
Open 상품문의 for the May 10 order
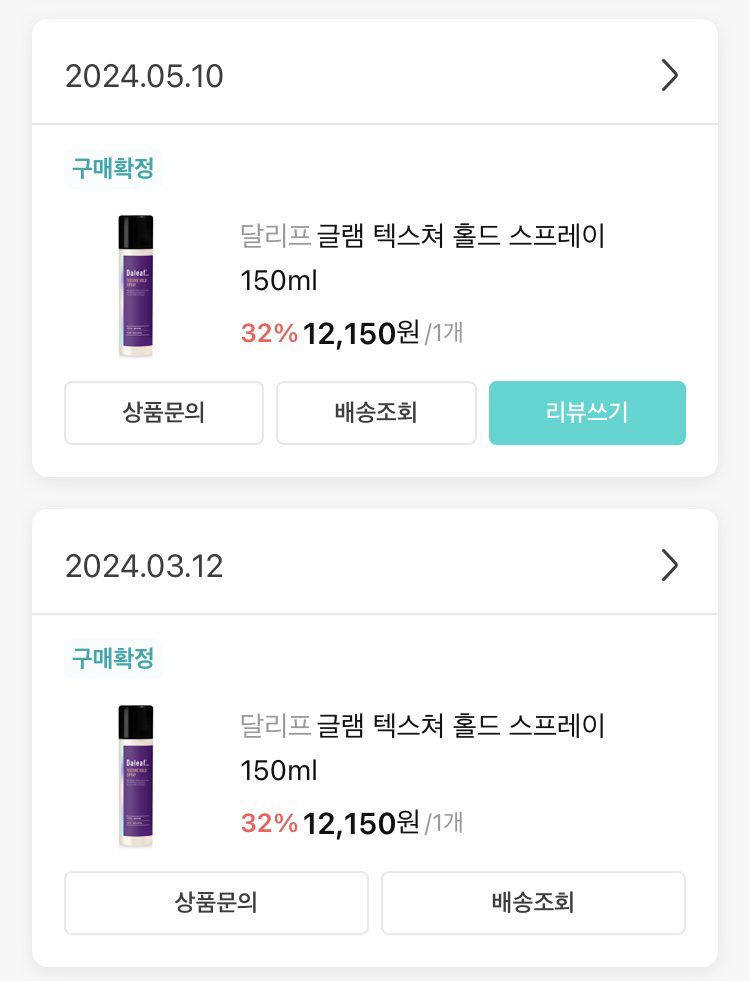point(163,413)
